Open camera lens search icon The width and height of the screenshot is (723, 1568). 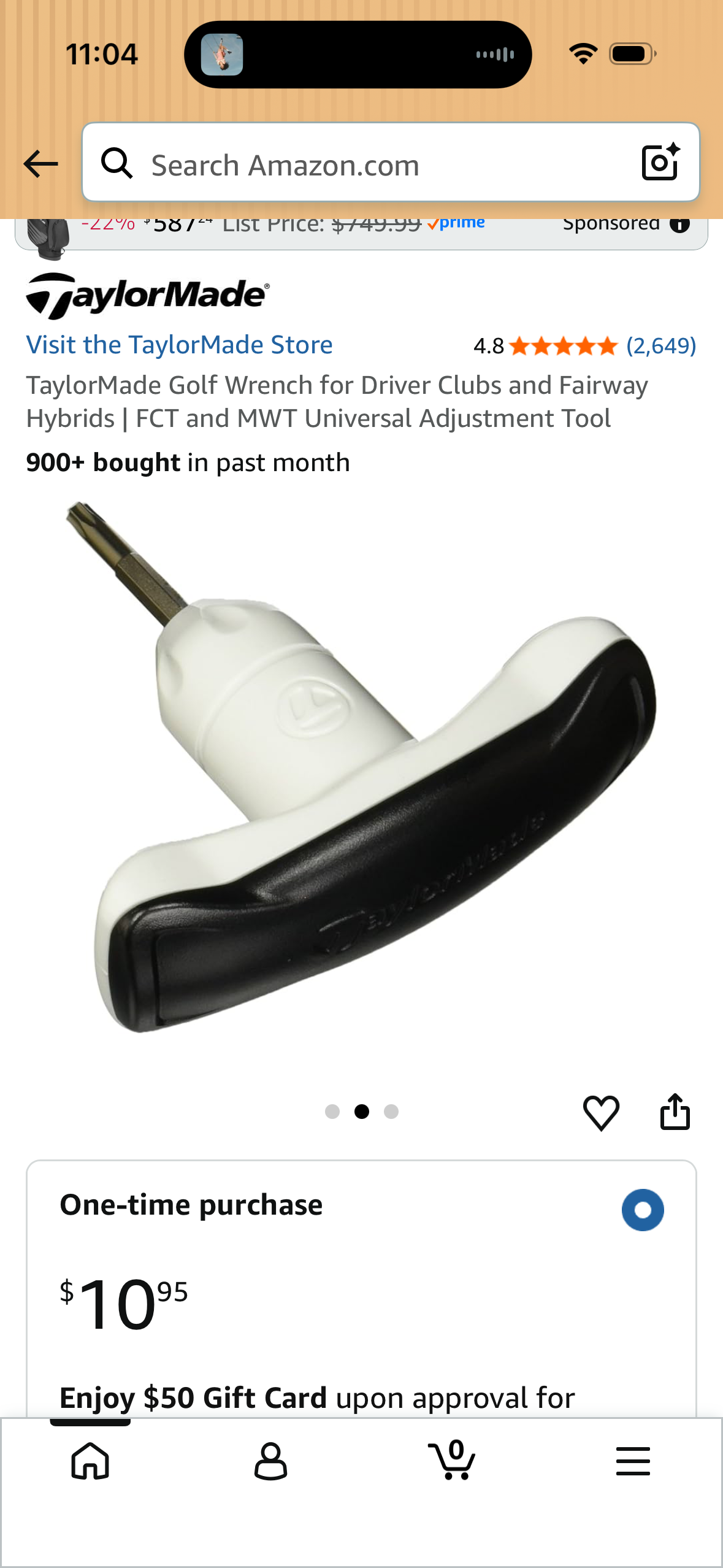pyautogui.click(x=660, y=163)
